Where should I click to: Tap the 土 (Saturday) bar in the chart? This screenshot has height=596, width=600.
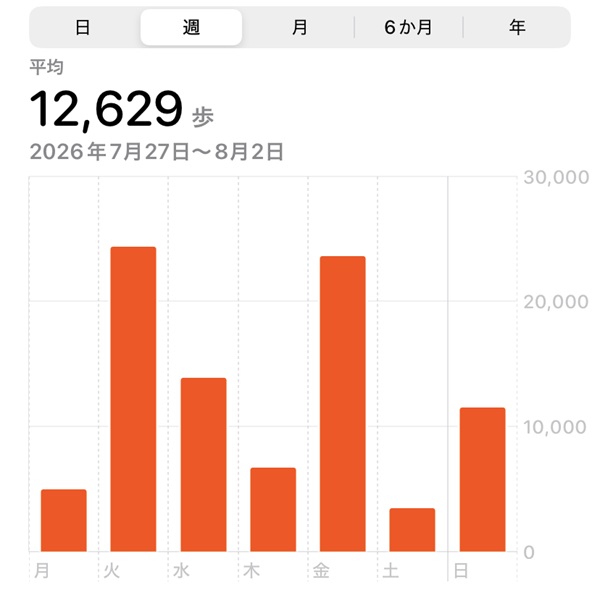click(412, 530)
